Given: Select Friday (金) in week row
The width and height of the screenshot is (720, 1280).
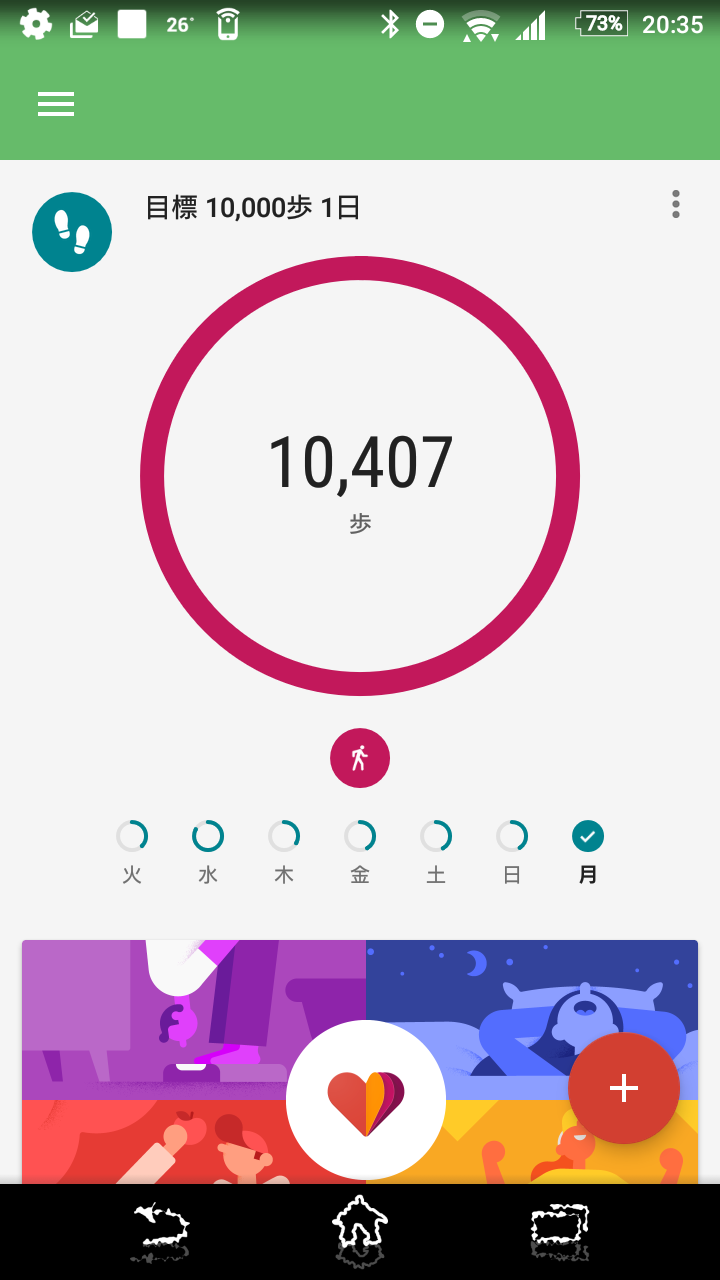Looking at the screenshot, I should tap(360, 850).
